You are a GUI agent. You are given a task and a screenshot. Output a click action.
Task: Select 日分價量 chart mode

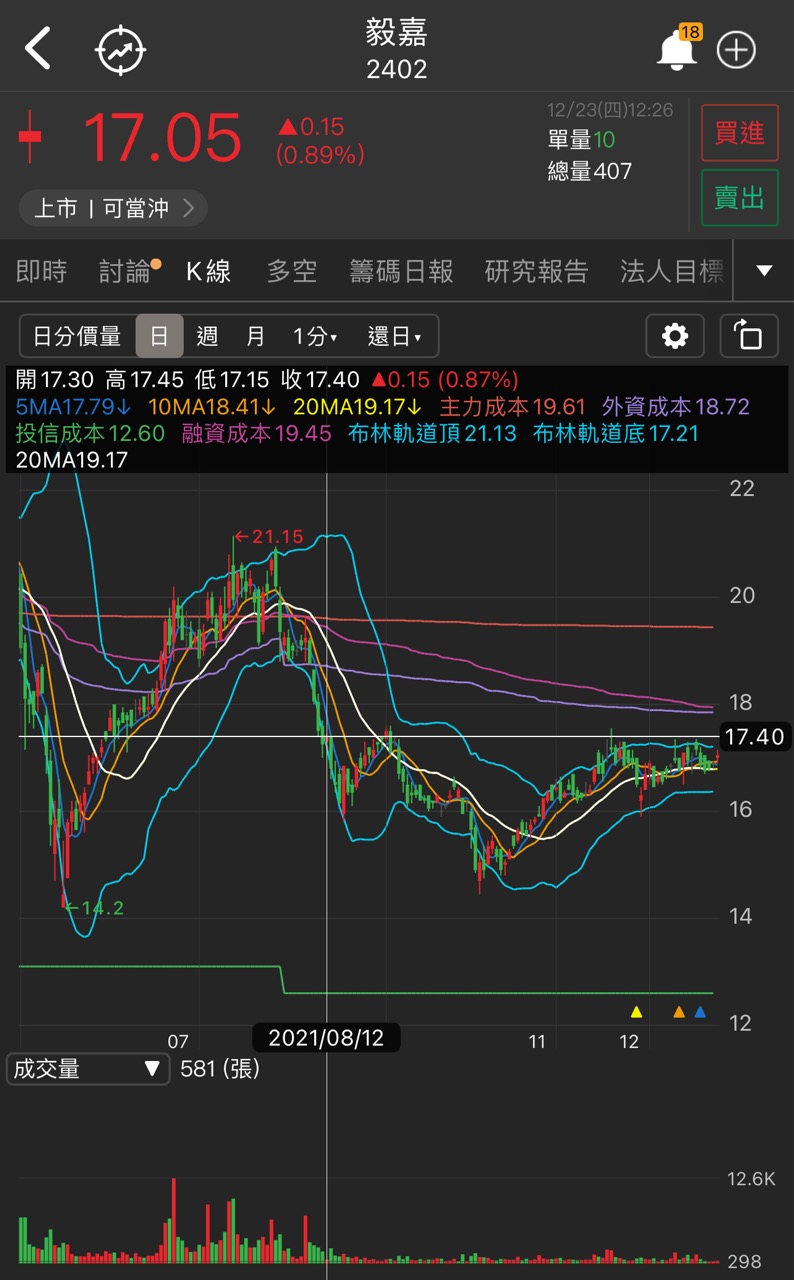pyautogui.click(x=77, y=336)
